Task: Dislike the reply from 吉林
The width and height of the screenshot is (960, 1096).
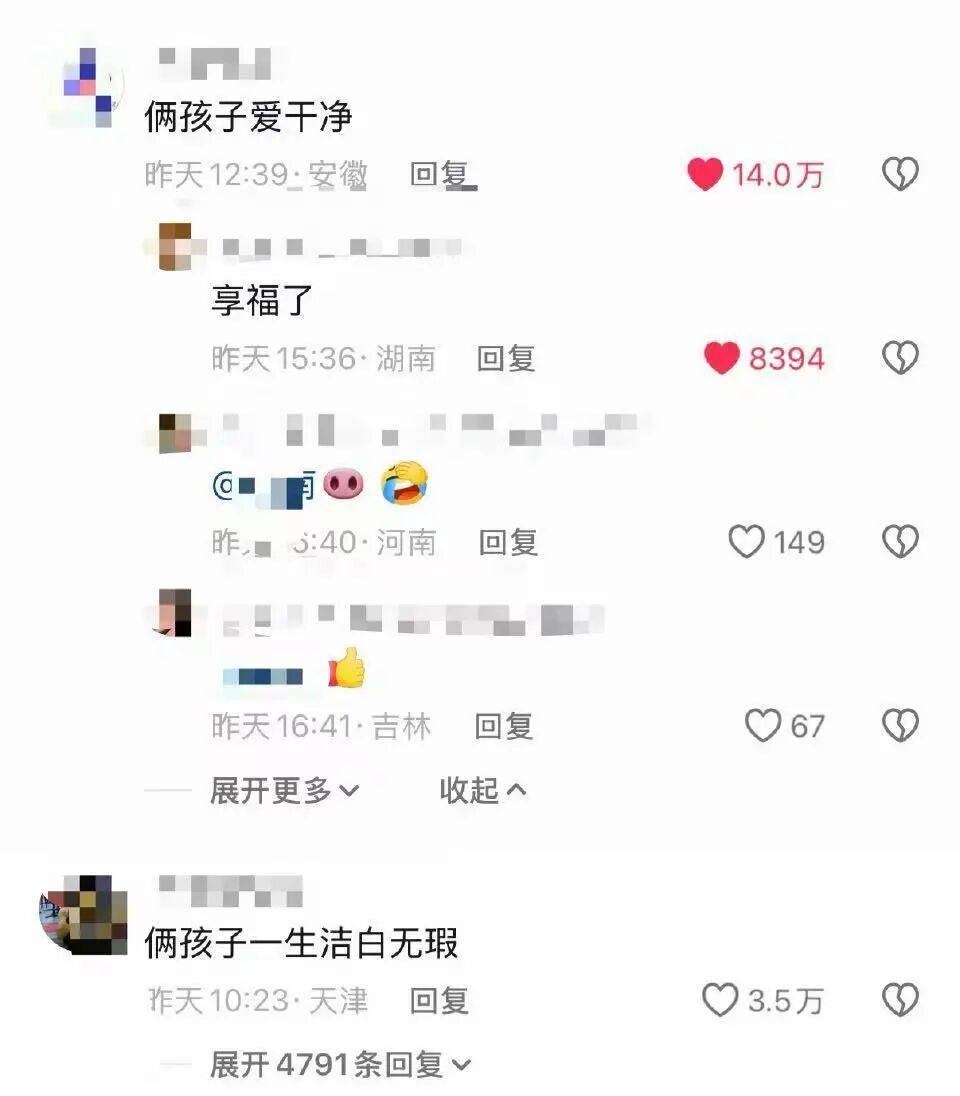Action: click(899, 726)
